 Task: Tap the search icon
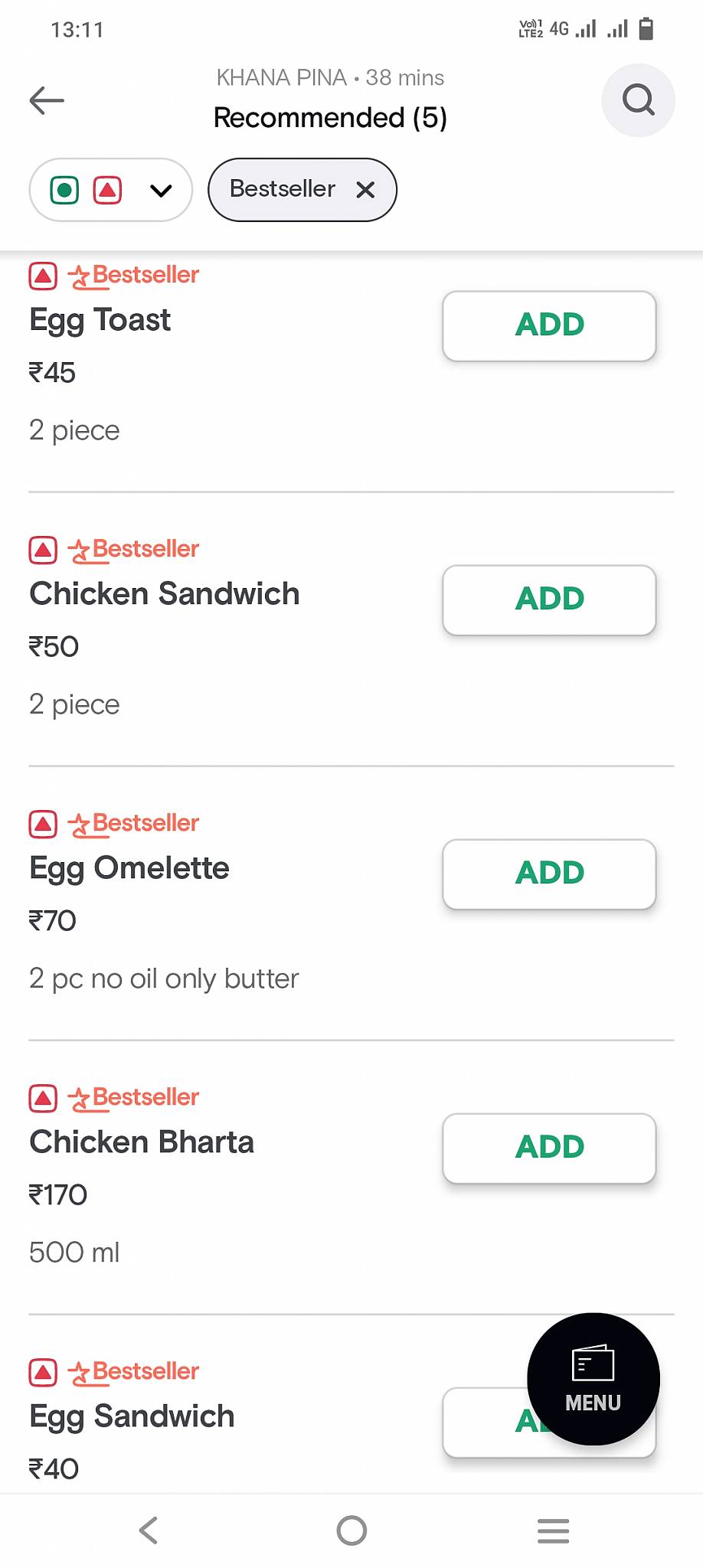(638, 100)
